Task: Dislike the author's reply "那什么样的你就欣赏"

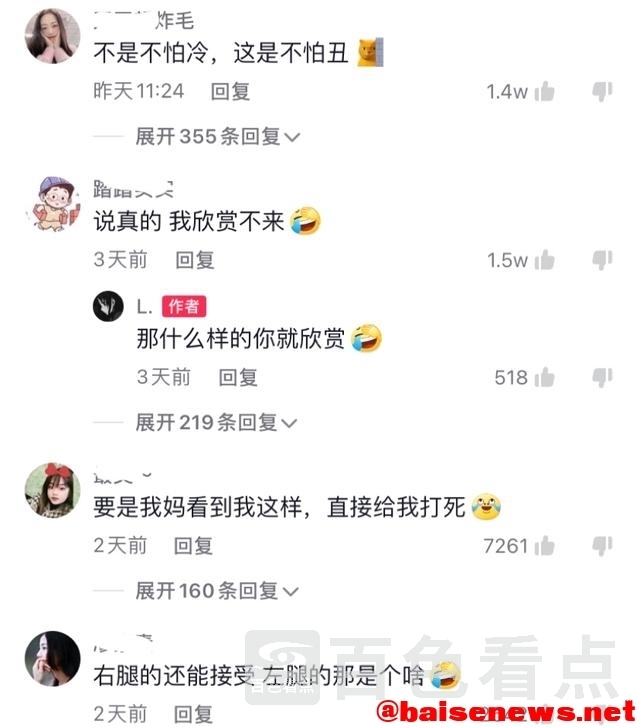Action: tap(602, 377)
